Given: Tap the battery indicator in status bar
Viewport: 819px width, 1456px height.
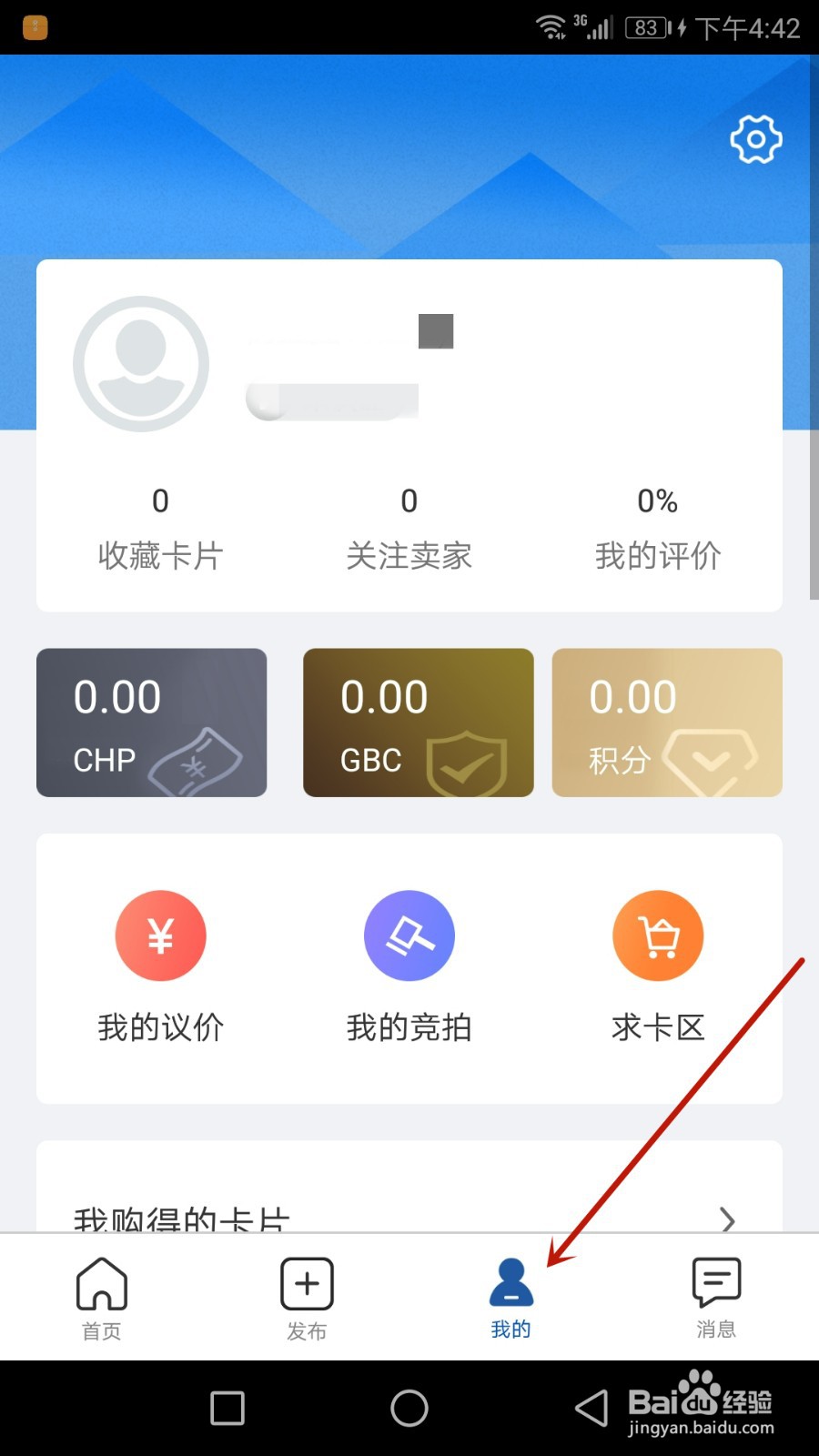Looking at the screenshot, I should 647,27.
